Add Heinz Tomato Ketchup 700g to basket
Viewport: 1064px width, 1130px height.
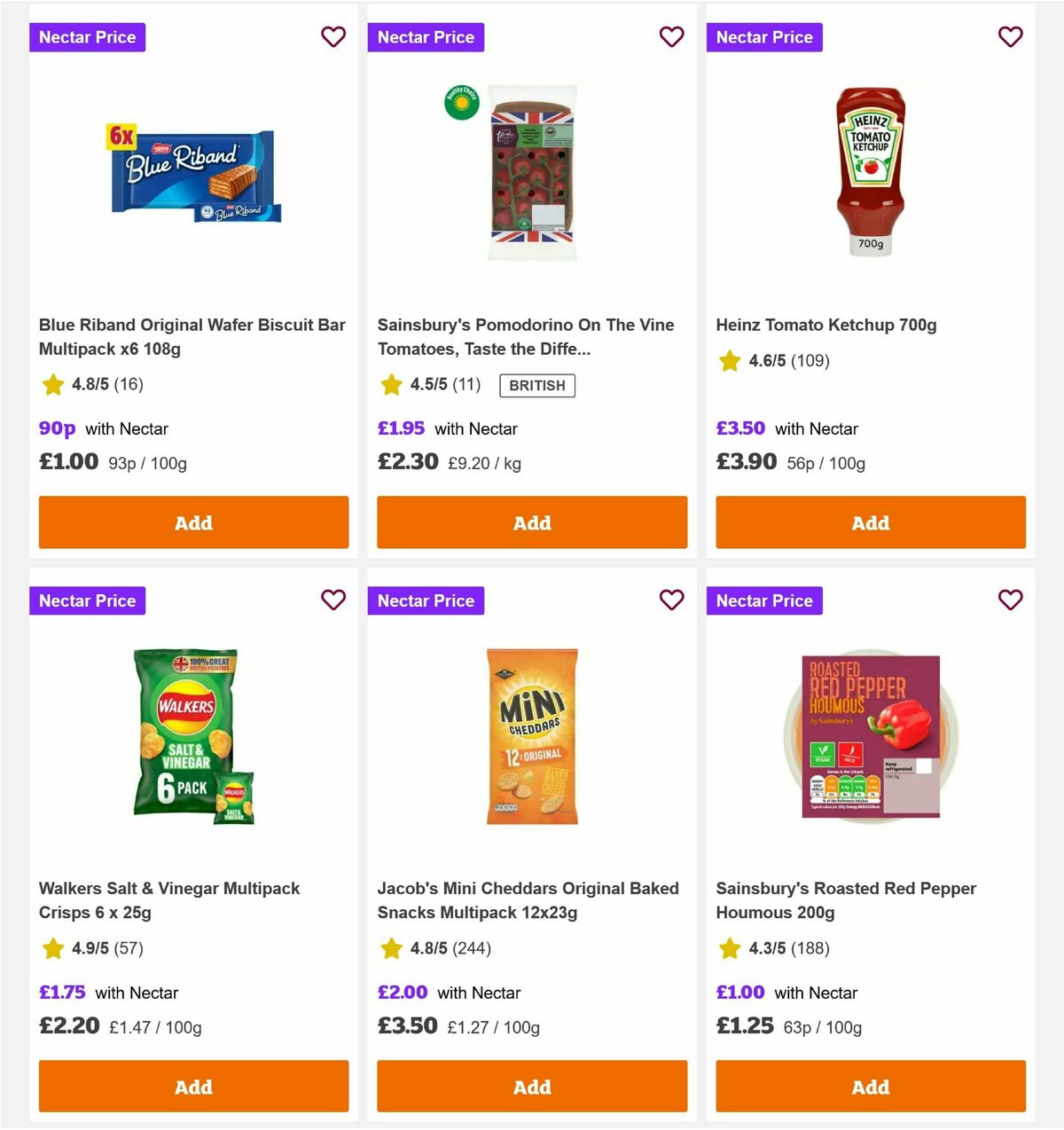coord(870,522)
